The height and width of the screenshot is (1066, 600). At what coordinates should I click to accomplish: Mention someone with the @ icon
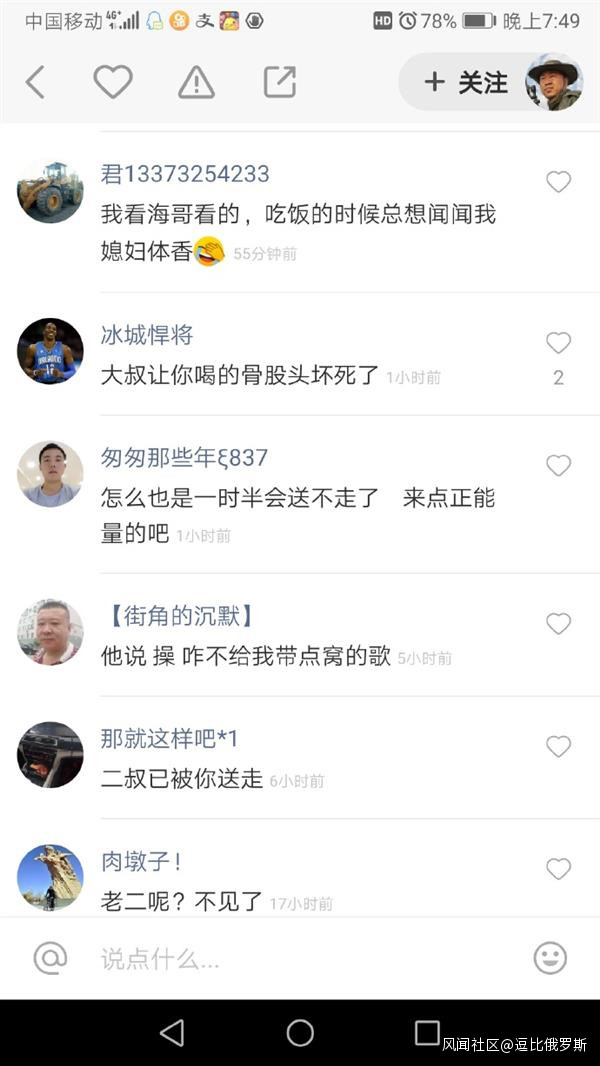(x=49, y=958)
